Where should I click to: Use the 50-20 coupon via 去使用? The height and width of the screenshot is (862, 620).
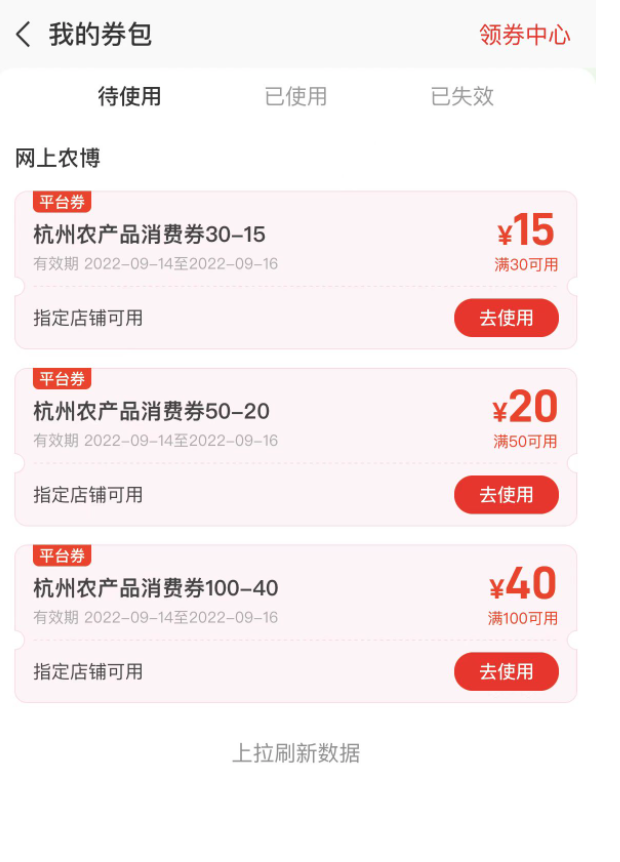point(506,495)
